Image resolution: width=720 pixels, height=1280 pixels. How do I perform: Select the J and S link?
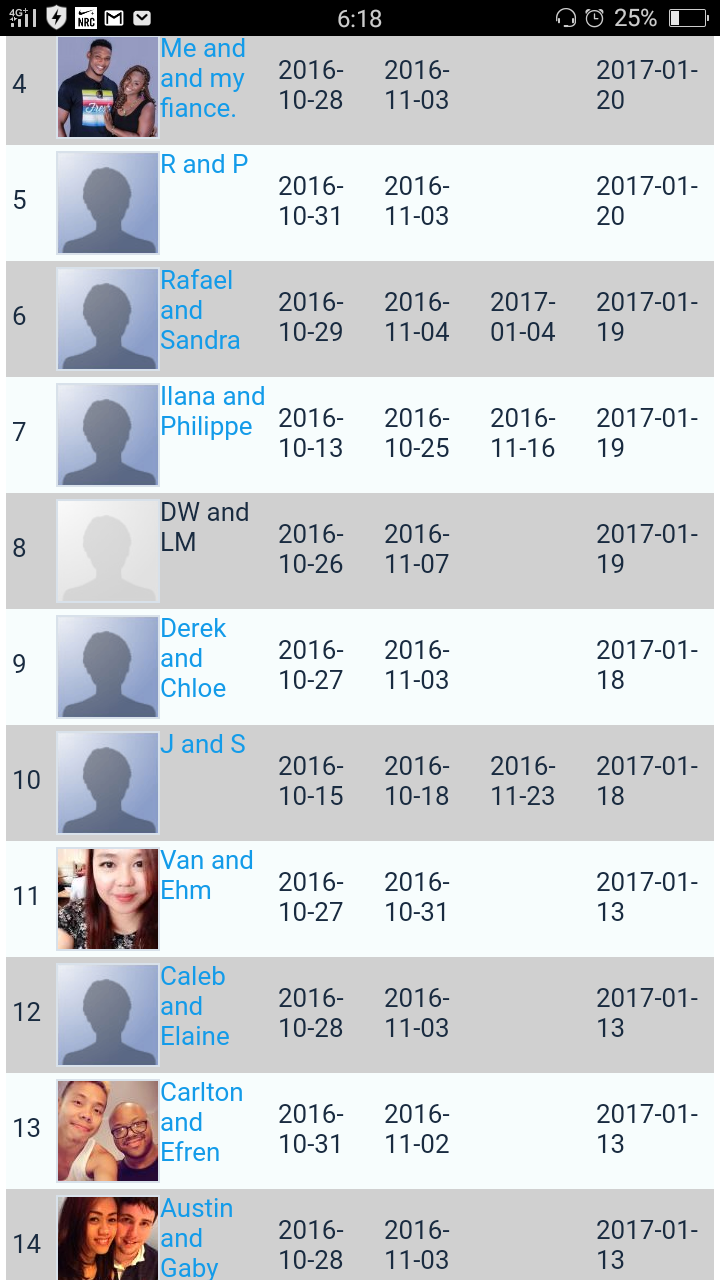(x=202, y=745)
